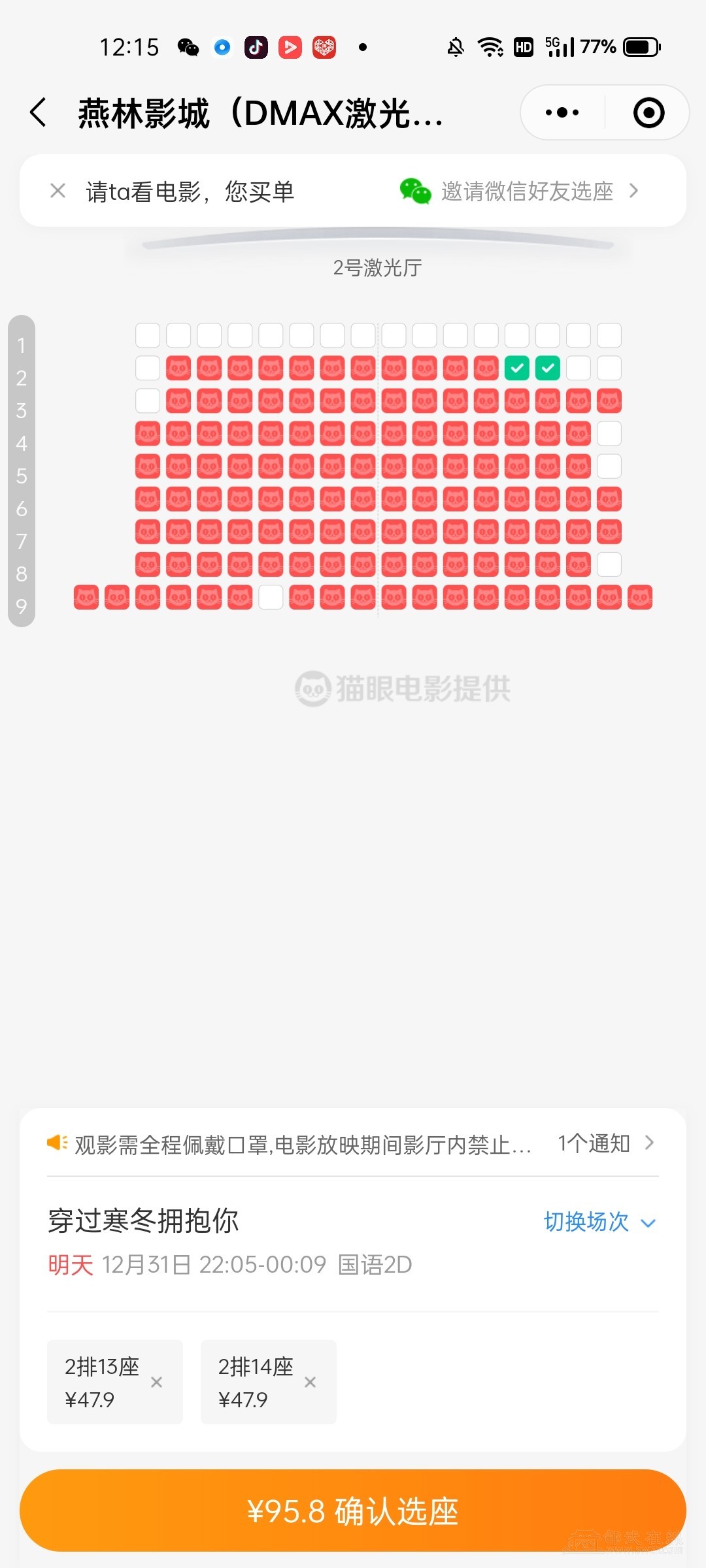This screenshot has height=1568, width=706.
Task: Select the available seat in row 9
Action: coord(271,597)
